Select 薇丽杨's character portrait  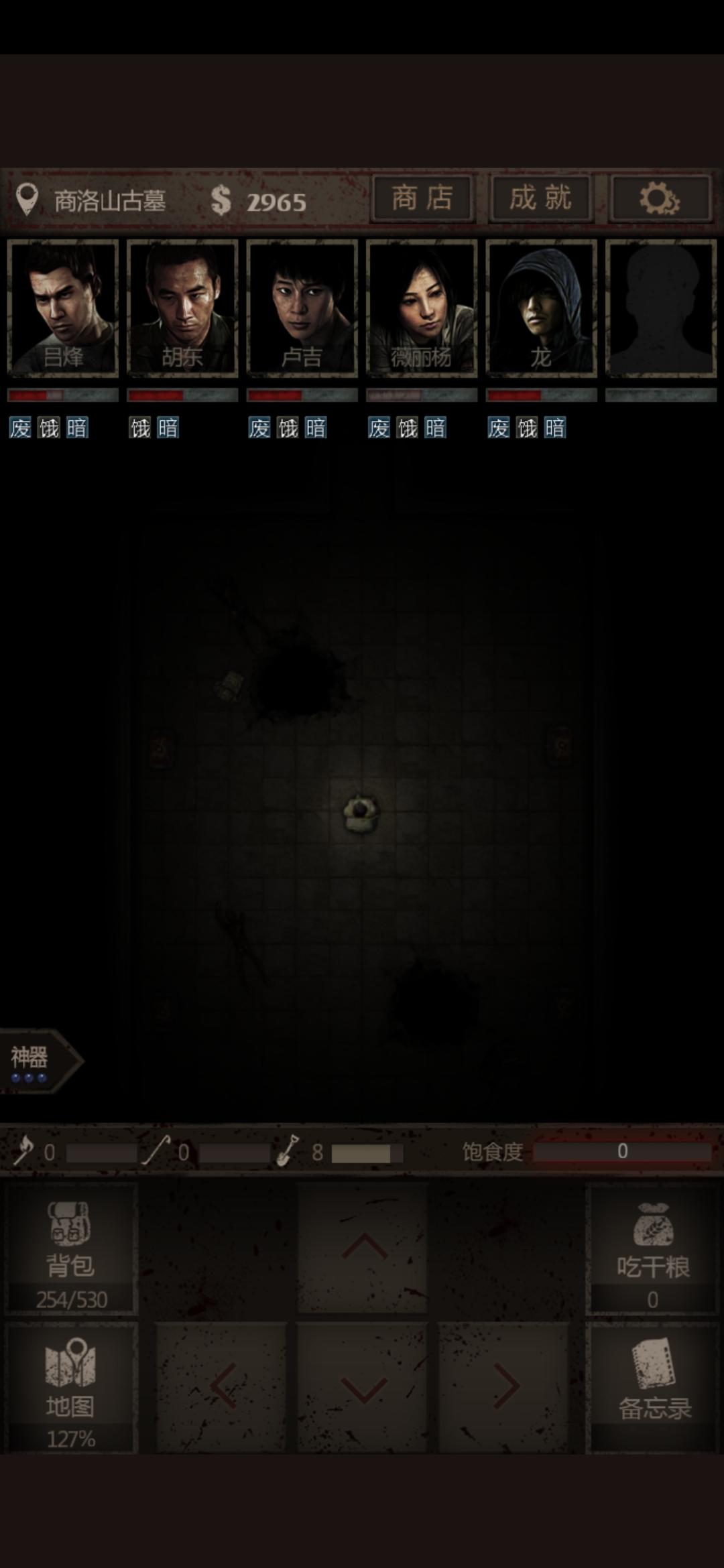421,308
